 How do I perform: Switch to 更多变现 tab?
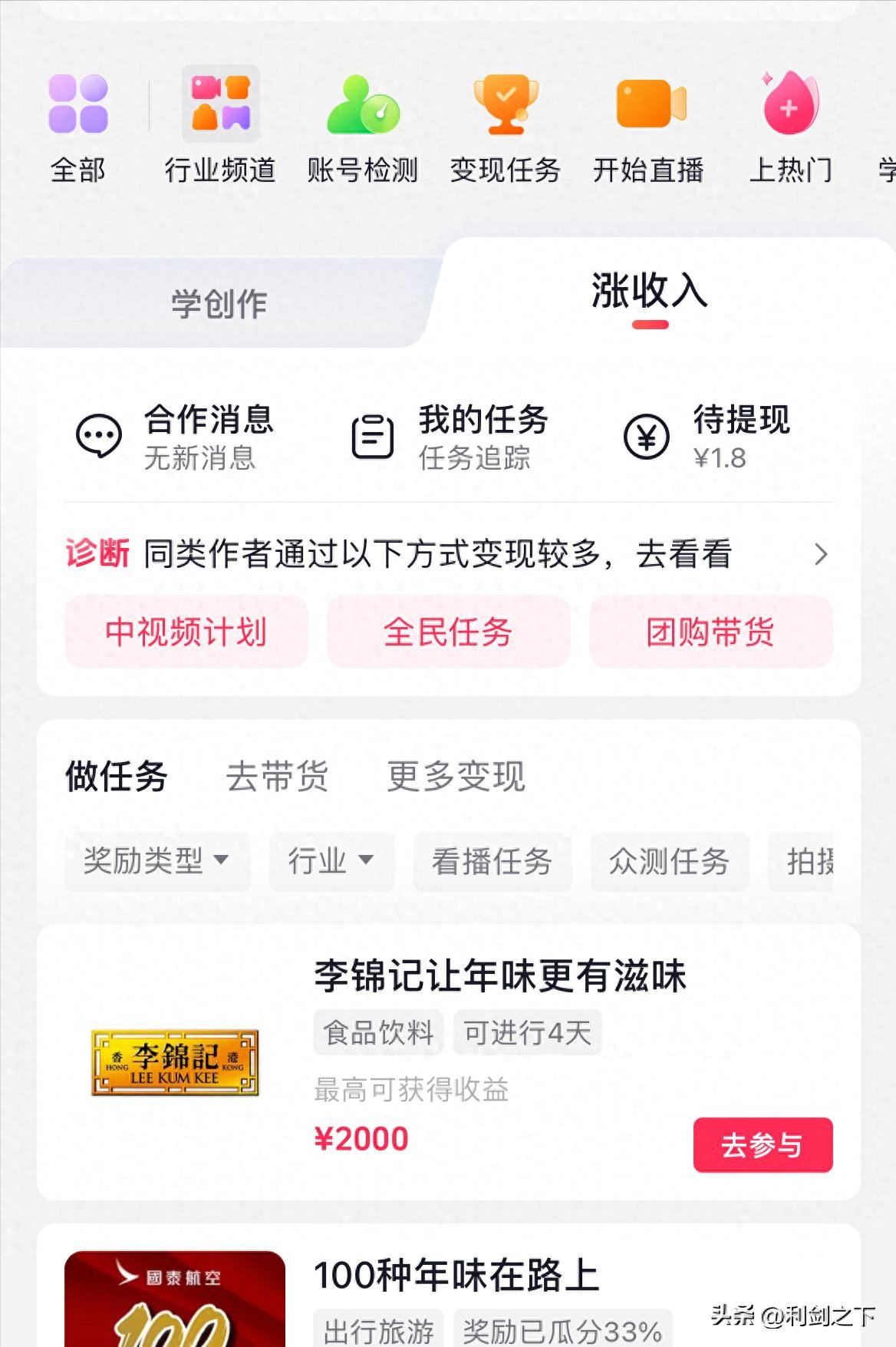point(456,776)
